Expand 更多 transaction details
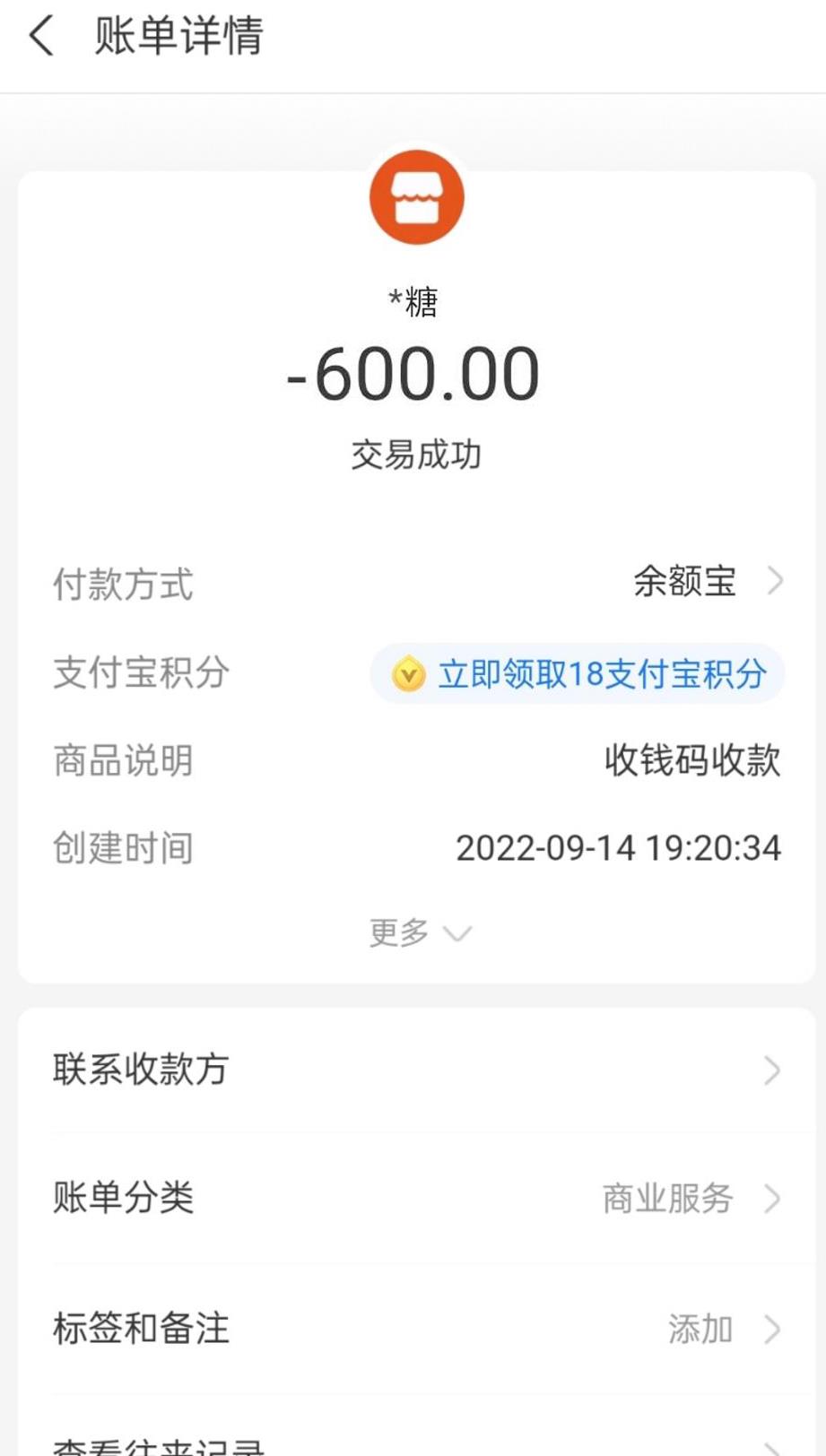Viewport: 826px width, 1456px height. coord(418,933)
